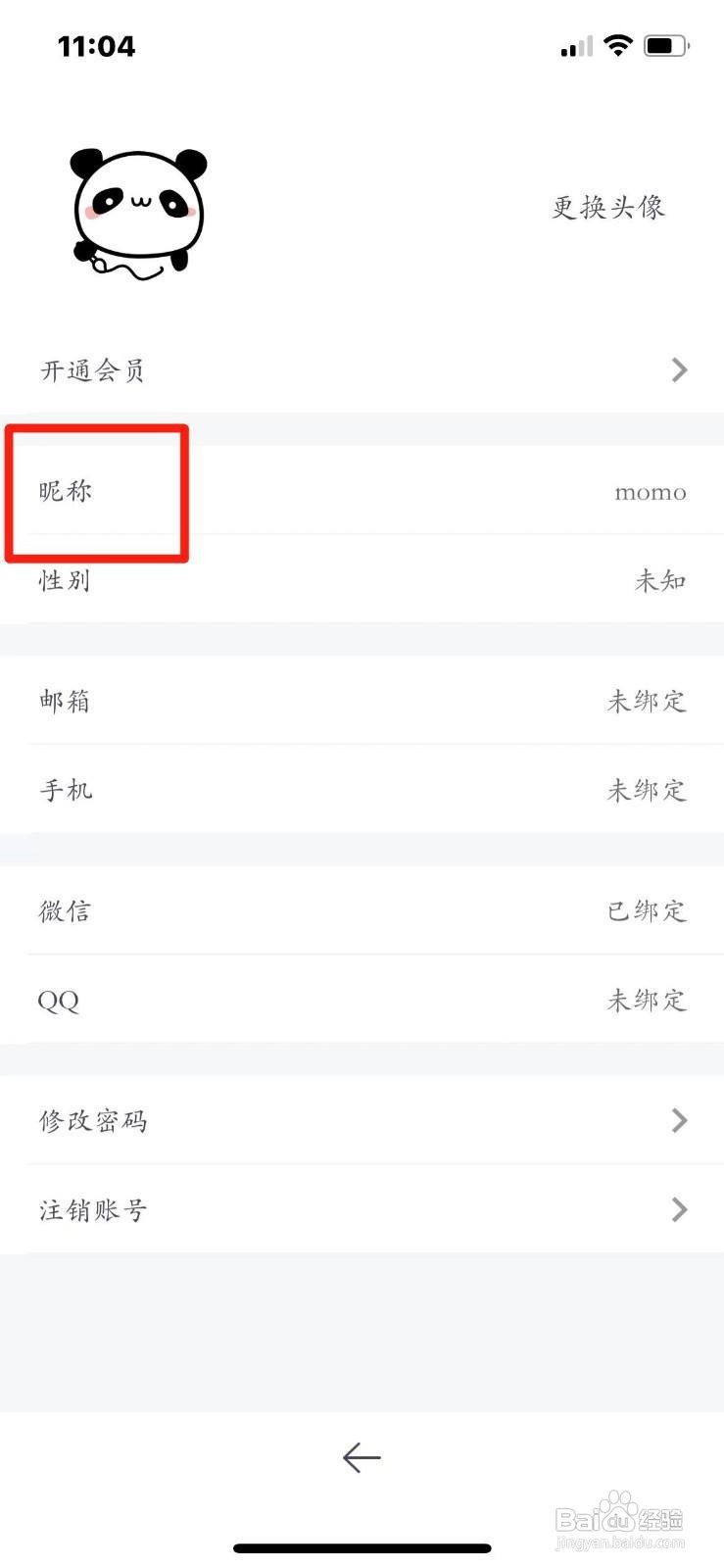Tap the panda avatar image
Image resolution: width=724 pixels, height=1568 pixels.
pos(137,211)
